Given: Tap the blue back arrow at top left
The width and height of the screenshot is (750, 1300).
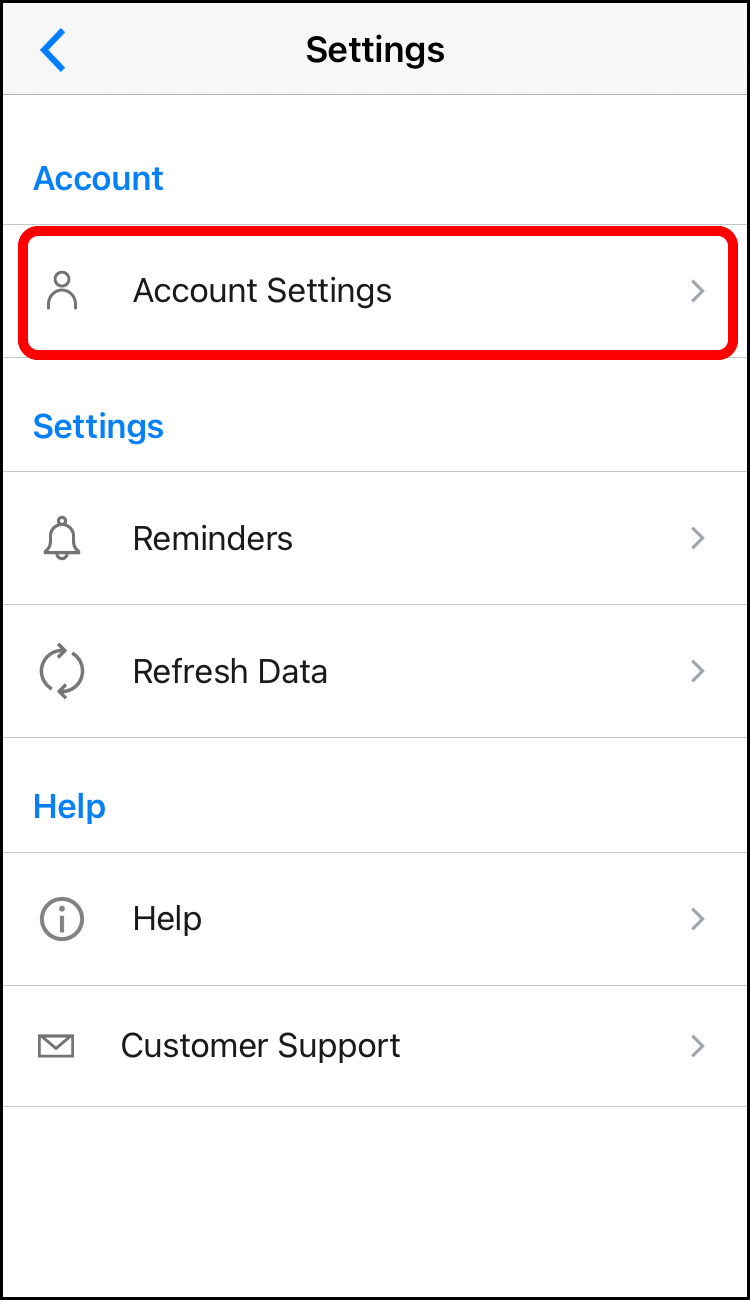Looking at the screenshot, I should tap(53, 49).
